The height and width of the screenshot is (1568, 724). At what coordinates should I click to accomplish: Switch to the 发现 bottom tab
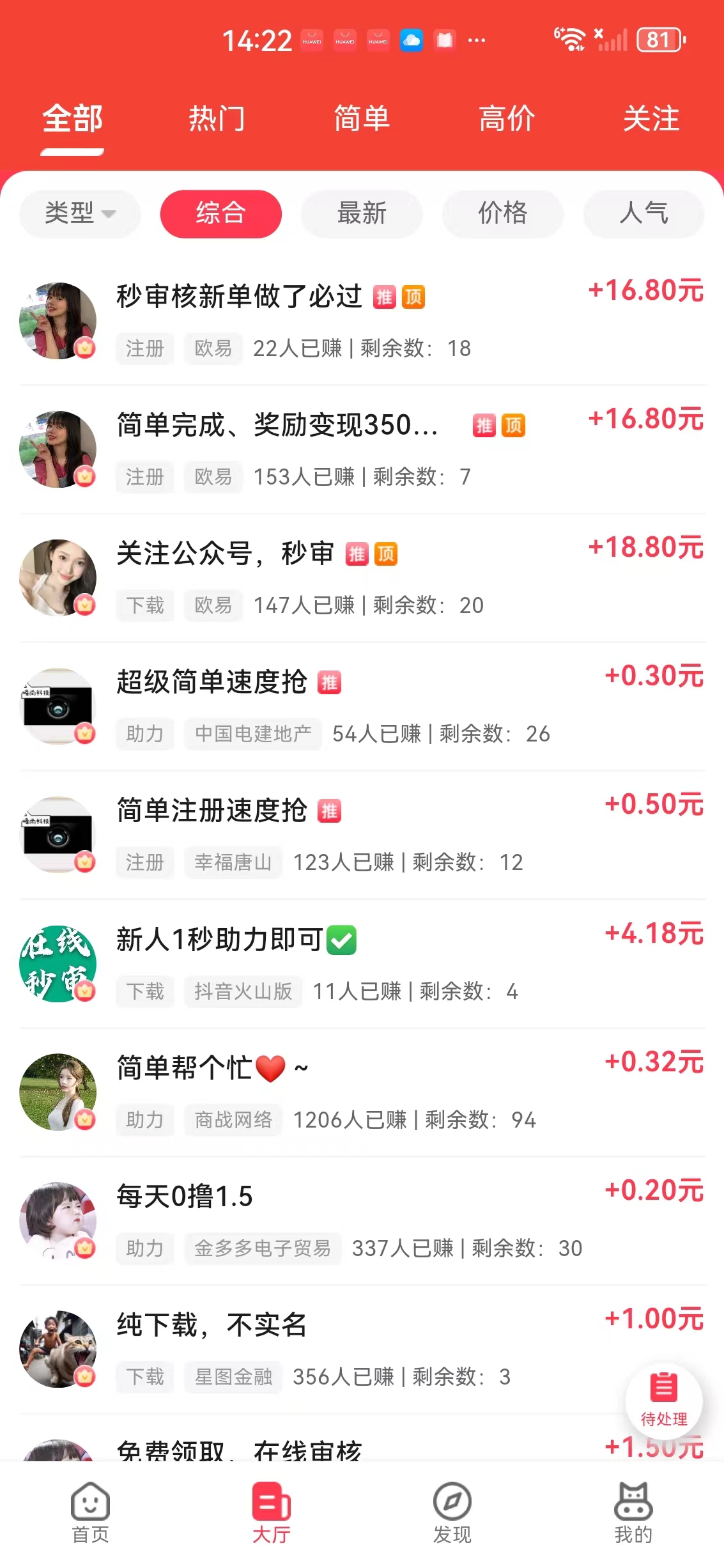point(452,1512)
